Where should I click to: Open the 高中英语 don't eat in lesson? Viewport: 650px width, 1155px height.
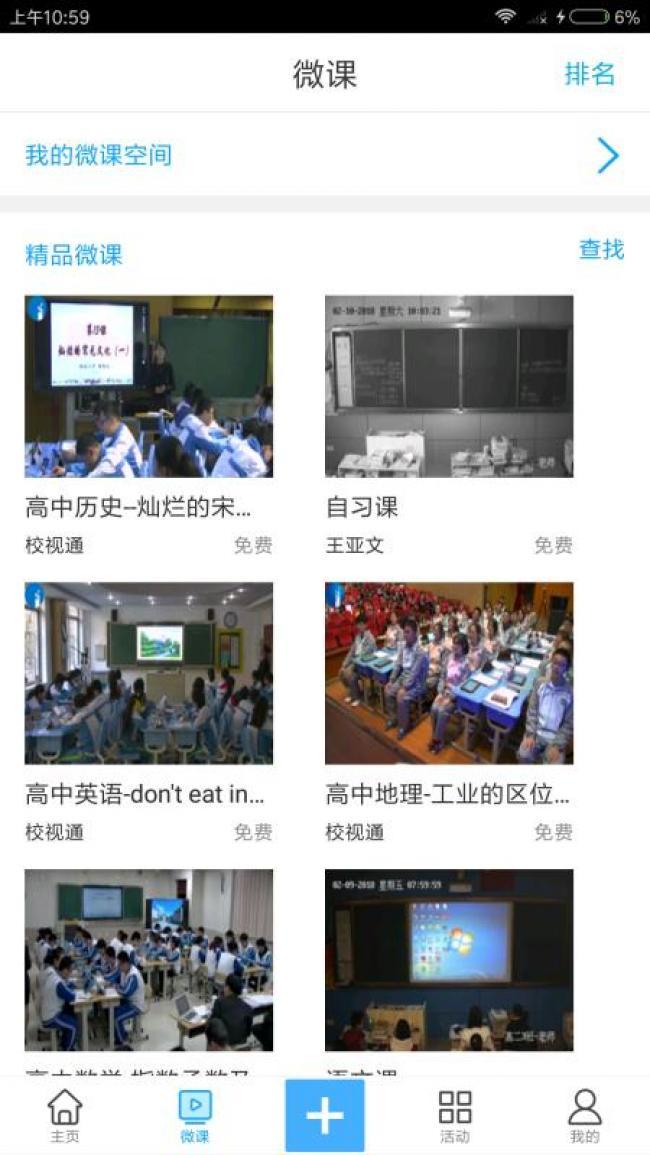click(x=149, y=673)
